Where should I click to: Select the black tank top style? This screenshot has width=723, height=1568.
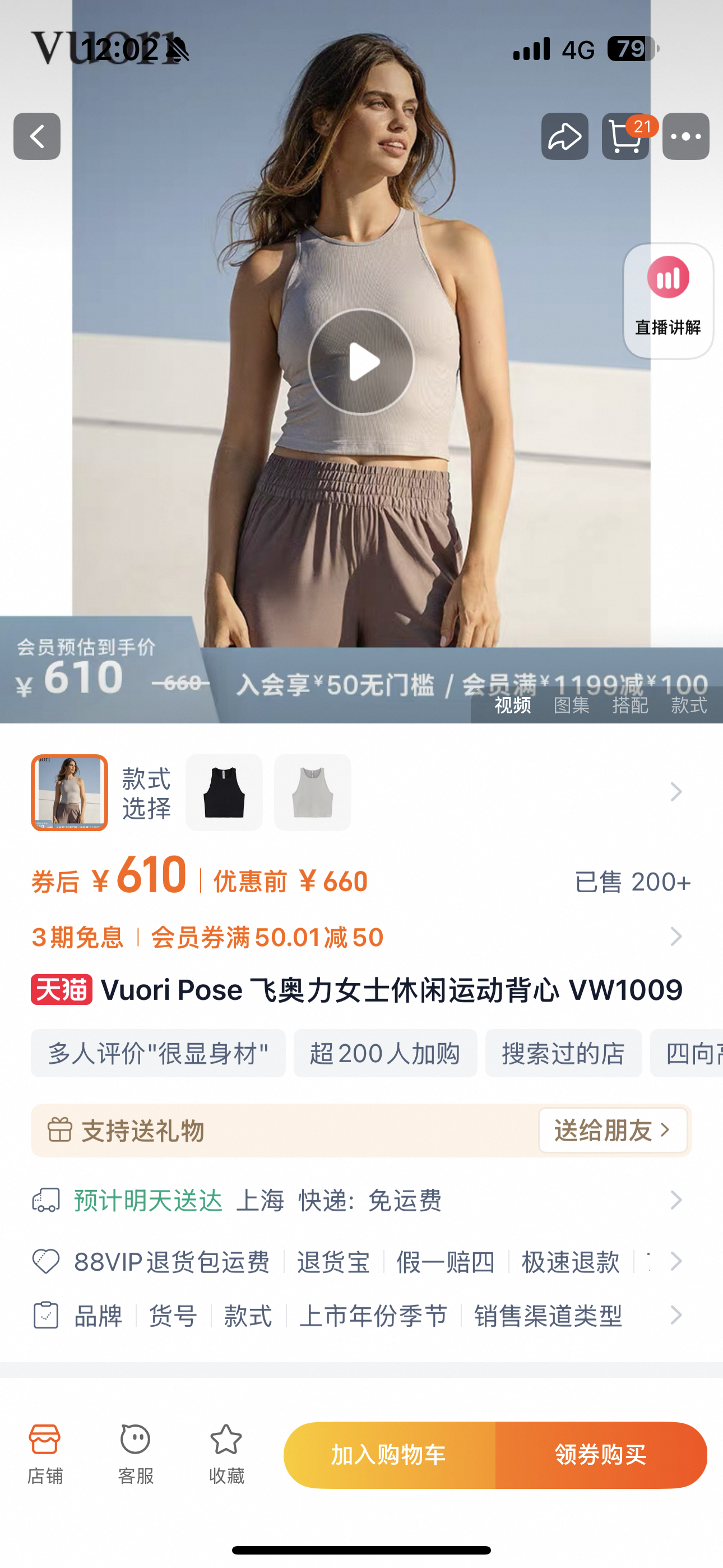click(224, 792)
